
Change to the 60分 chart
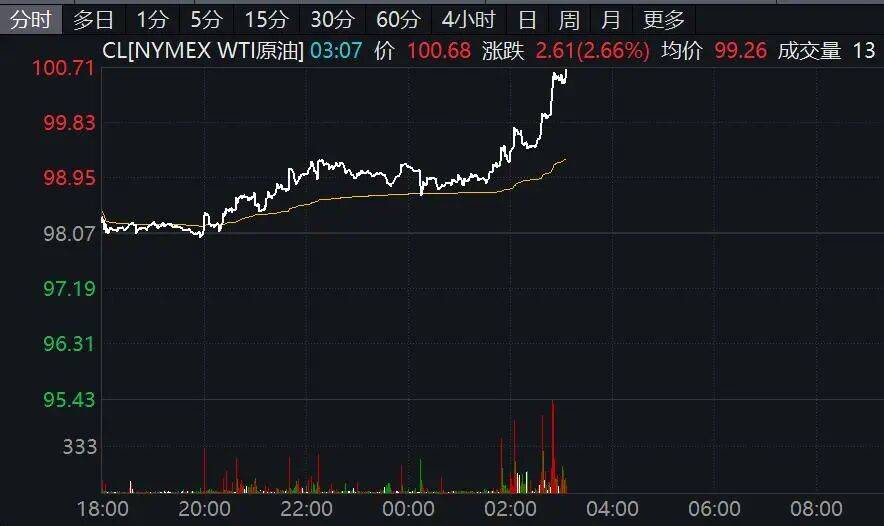click(x=398, y=20)
